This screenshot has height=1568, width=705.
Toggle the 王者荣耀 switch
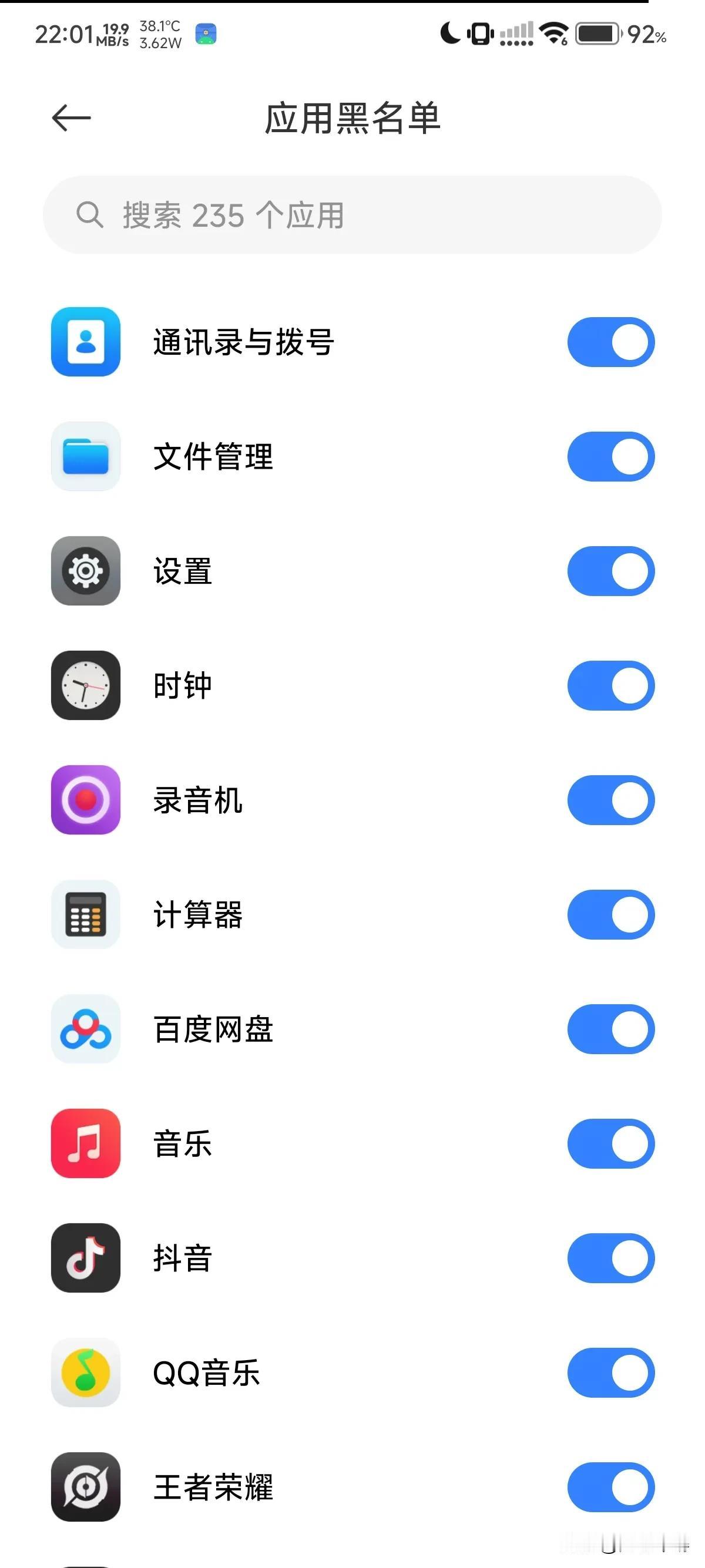(610, 1487)
